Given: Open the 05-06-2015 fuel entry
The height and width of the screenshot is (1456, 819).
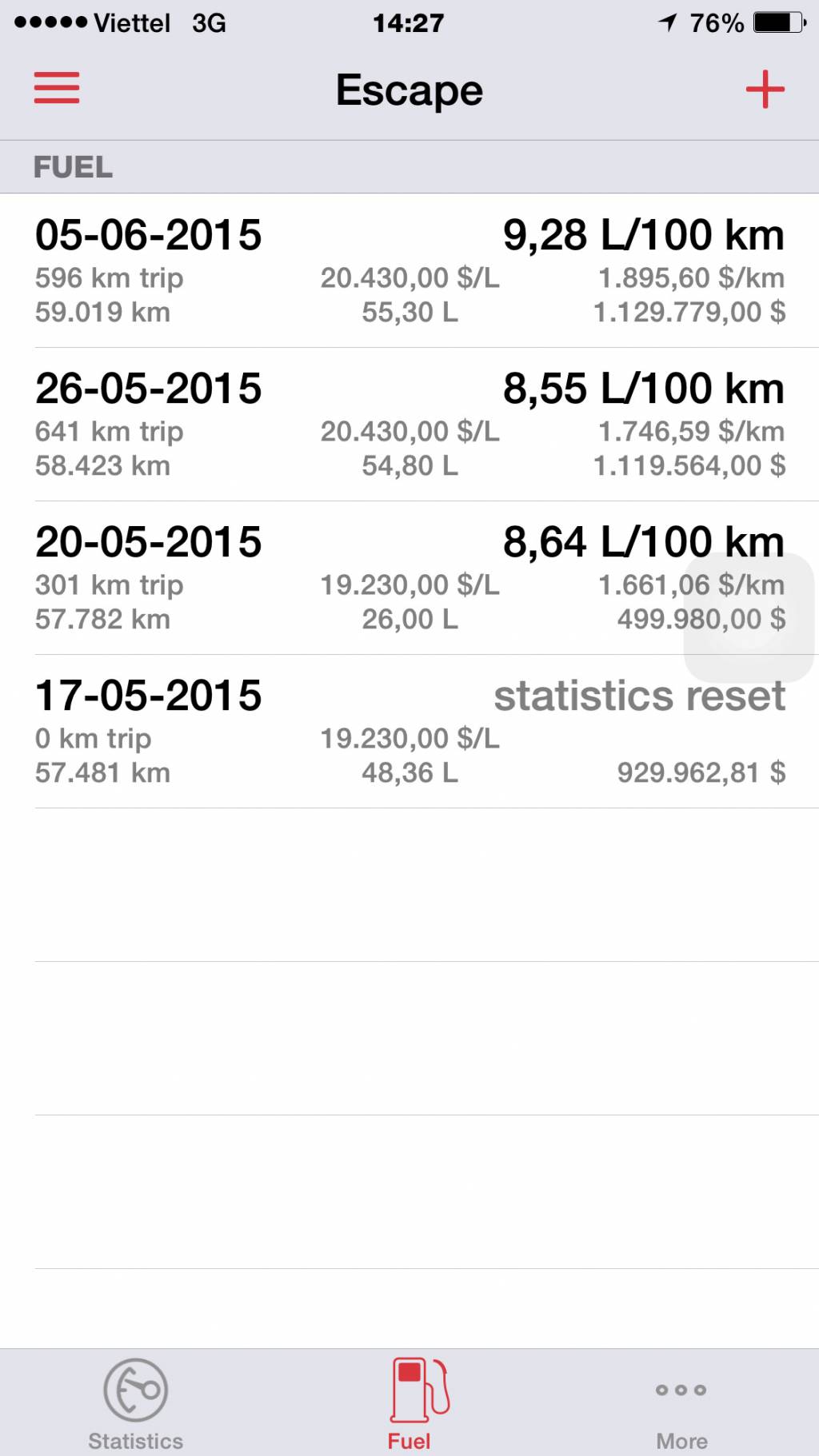Looking at the screenshot, I should (409, 271).
